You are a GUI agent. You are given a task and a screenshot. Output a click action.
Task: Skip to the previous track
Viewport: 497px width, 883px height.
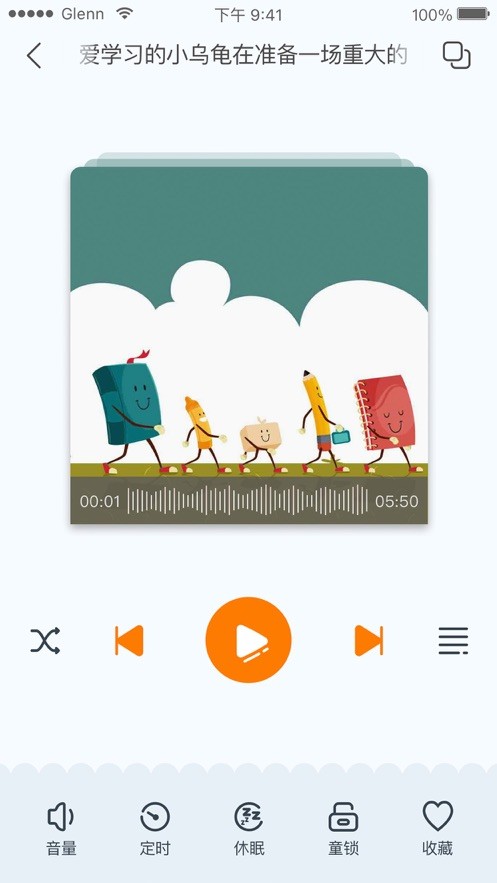(x=129, y=640)
